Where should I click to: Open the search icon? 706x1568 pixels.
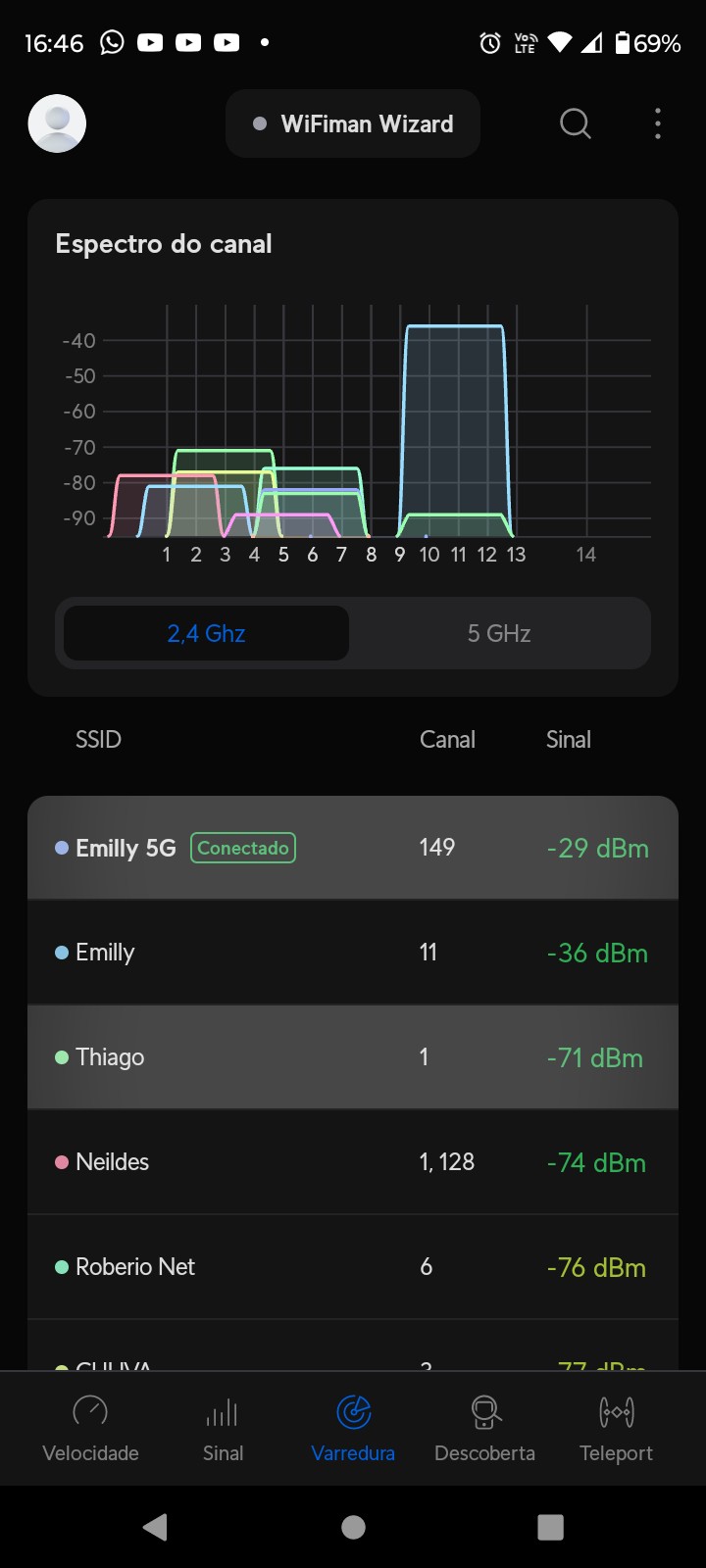(x=576, y=123)
